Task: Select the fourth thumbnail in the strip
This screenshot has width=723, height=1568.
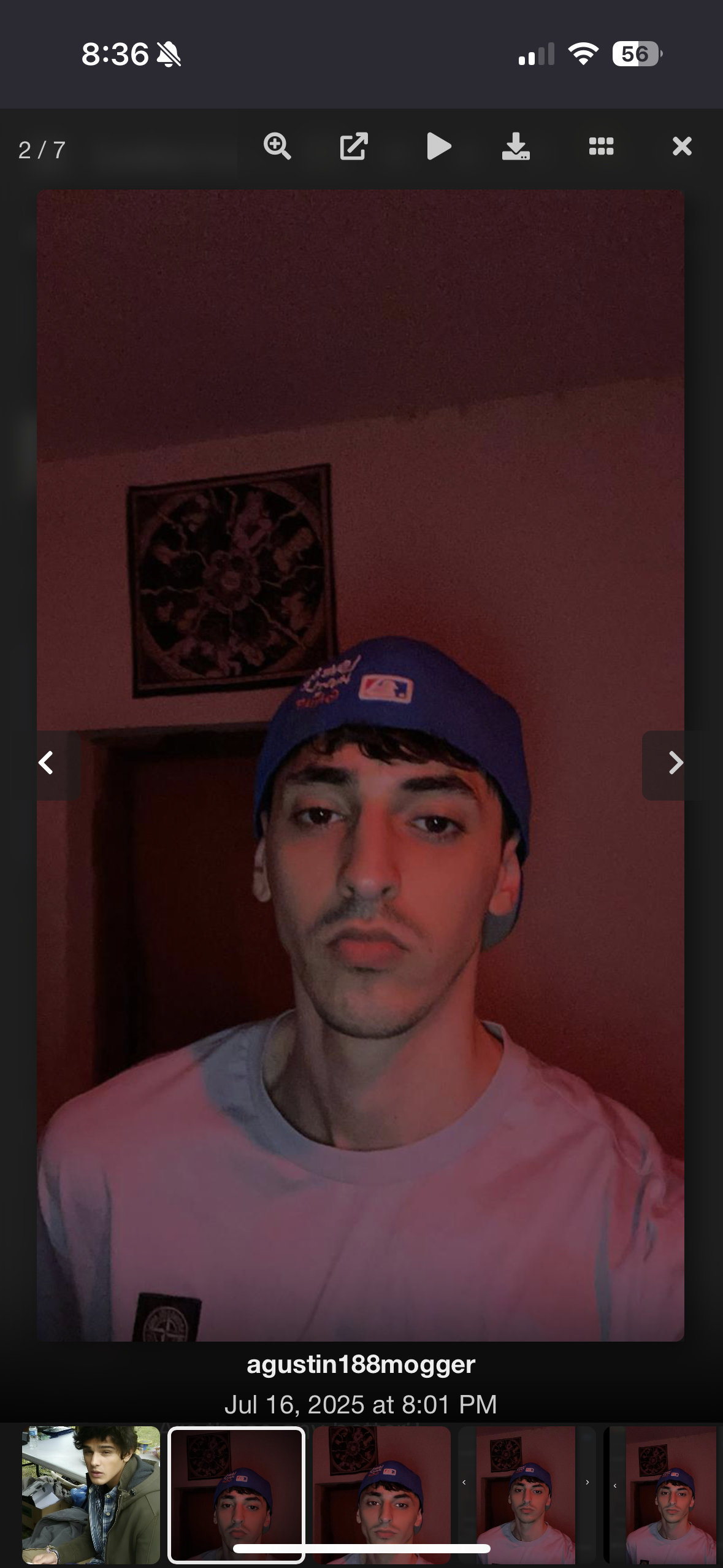Action: [x=526, y=1494]
